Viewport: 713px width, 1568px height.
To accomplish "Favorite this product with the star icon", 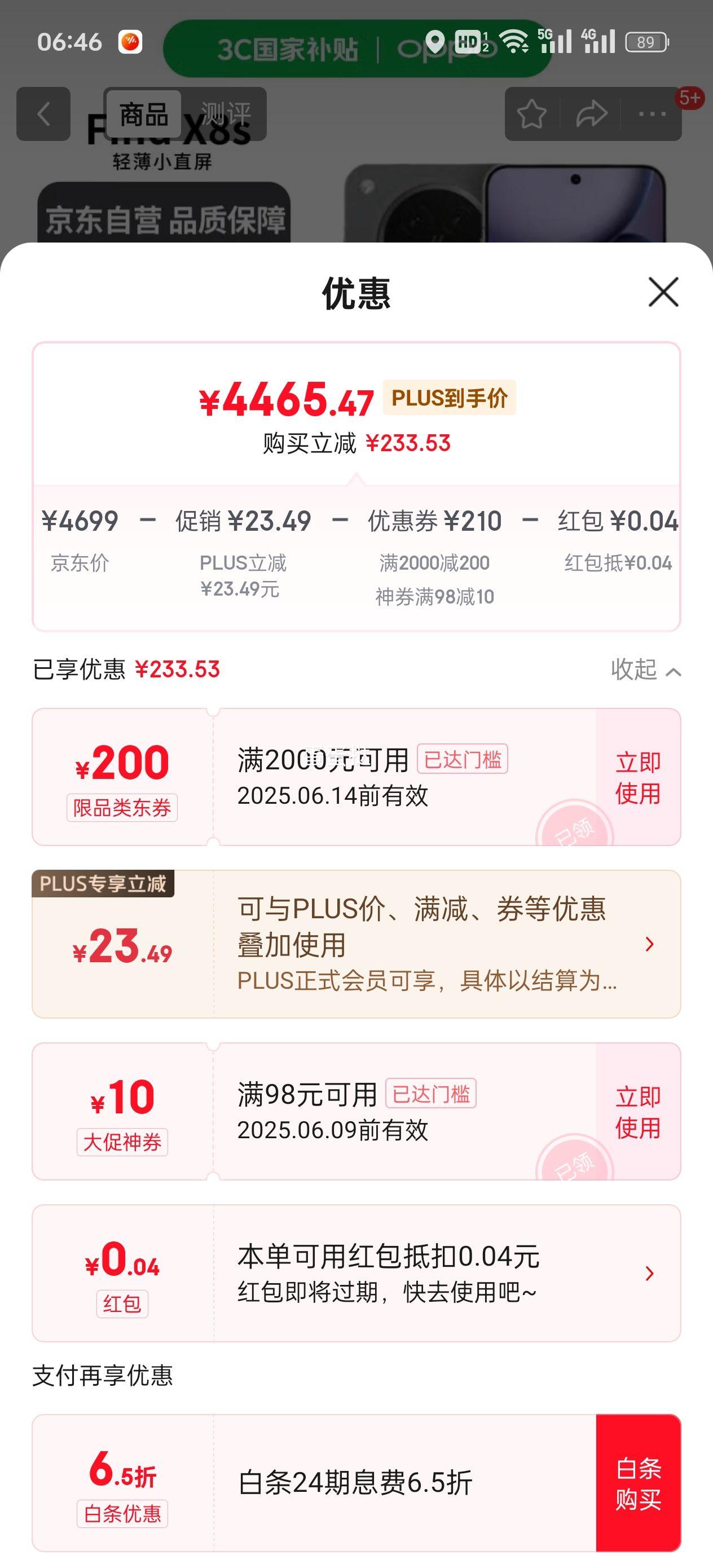I will 531,114.
